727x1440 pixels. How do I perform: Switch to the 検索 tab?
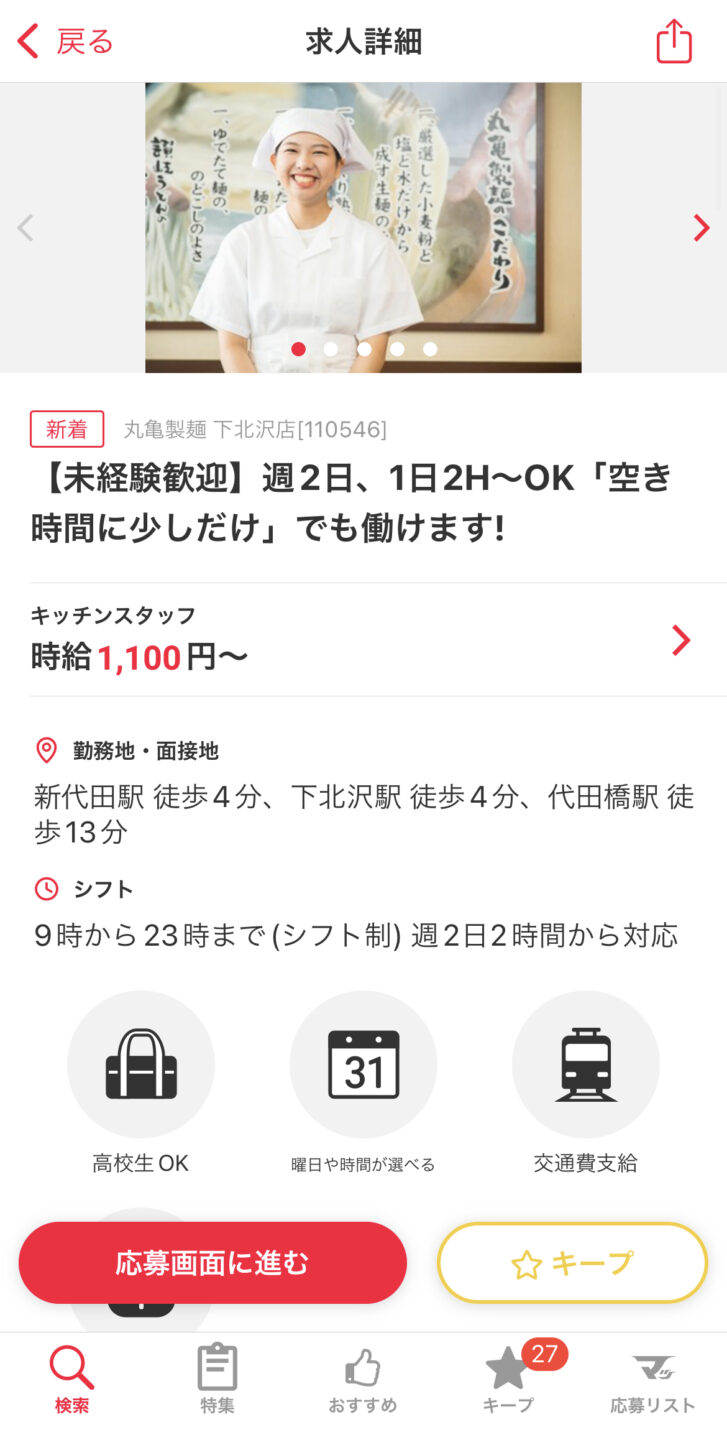(72, 1380)
